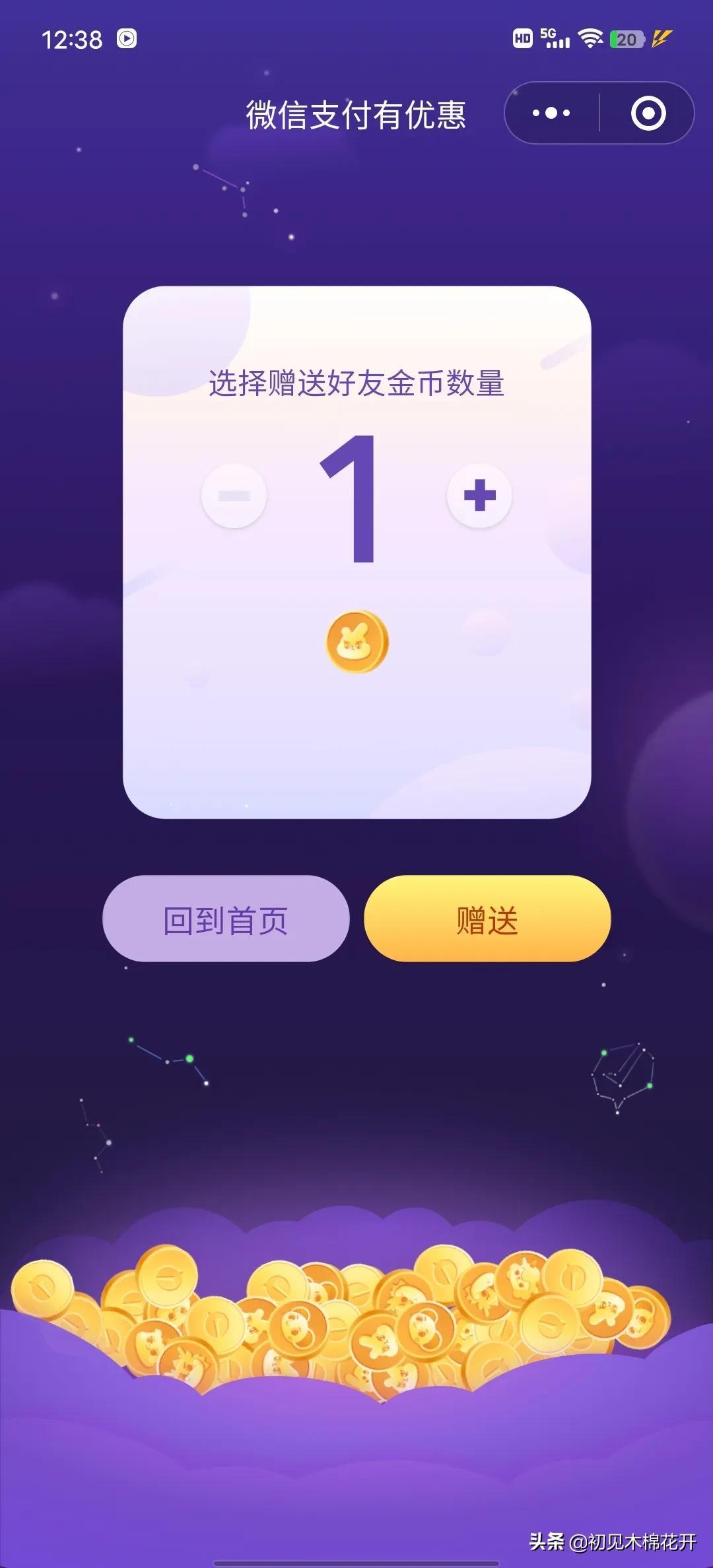Click the video play icon beside the clock
The image size is (713, 1568).
pyautogui.click(x=127, y=38)
